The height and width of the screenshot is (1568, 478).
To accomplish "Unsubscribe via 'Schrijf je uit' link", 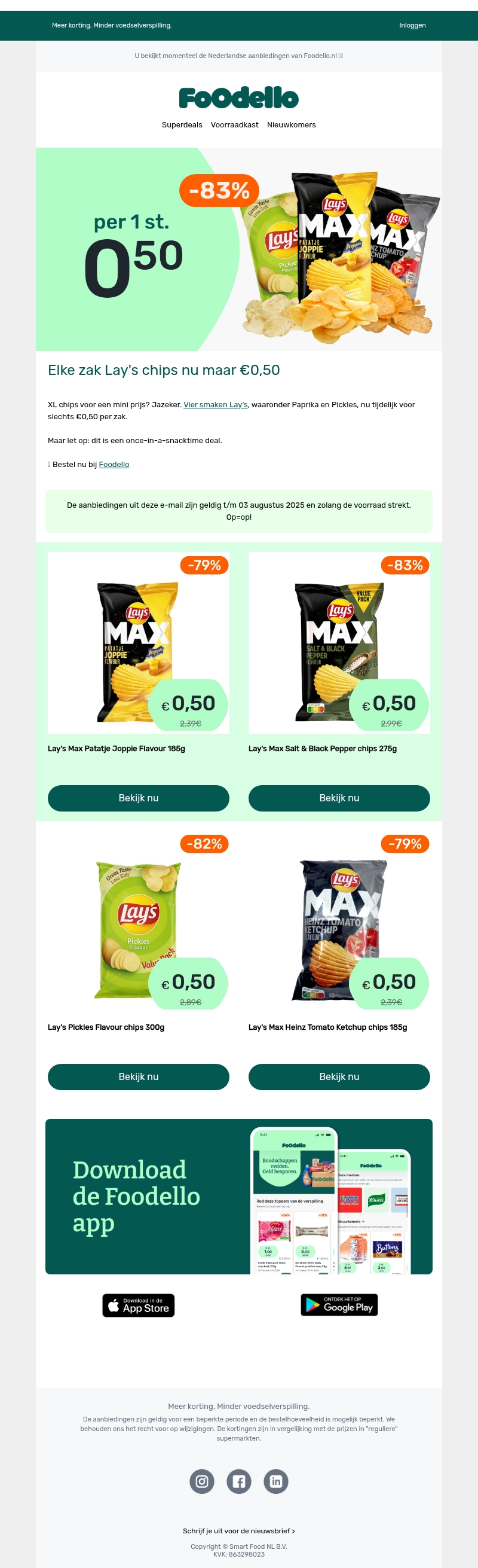I will pos(238,1530).
